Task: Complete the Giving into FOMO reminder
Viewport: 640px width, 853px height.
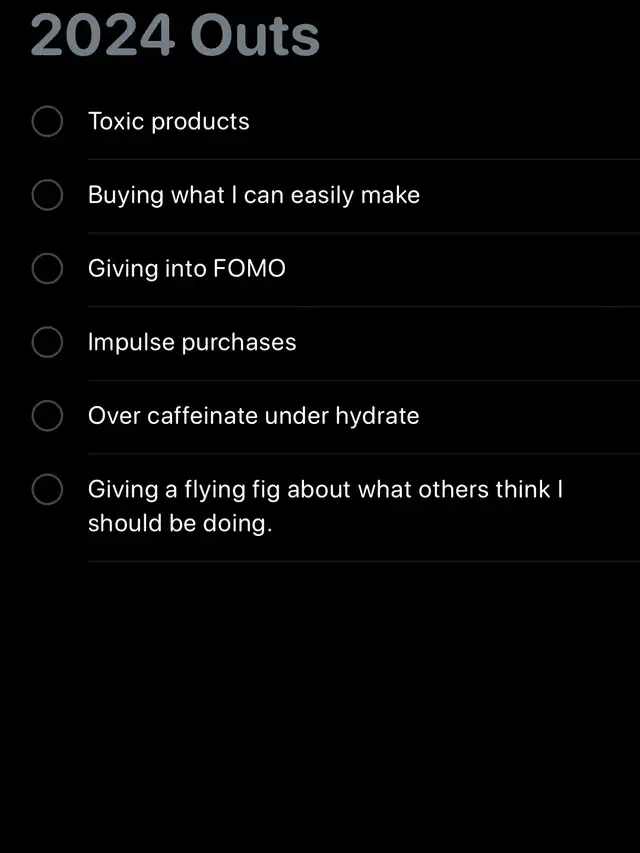Action: tap(47, 269)
